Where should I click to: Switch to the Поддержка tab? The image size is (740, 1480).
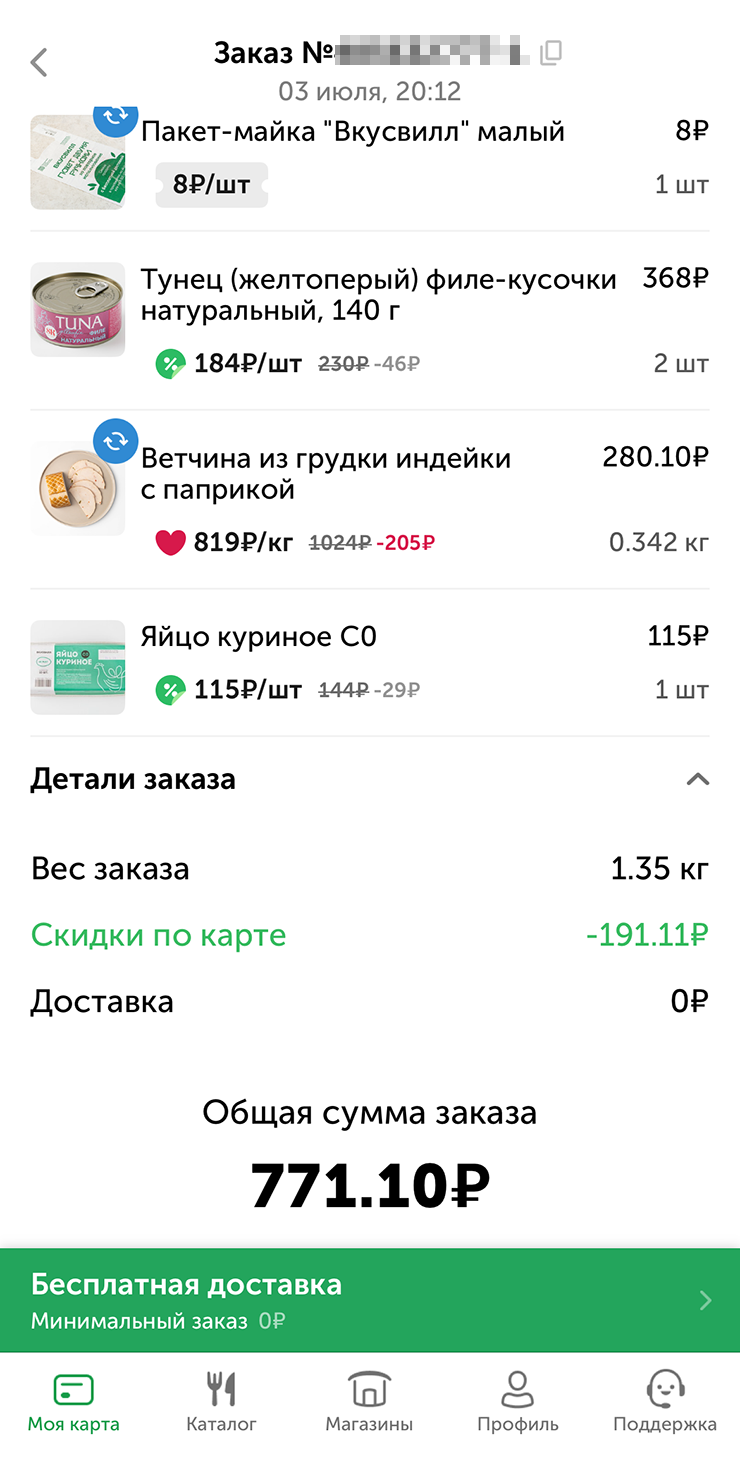pyautogui.click(x=665, y=1402)
